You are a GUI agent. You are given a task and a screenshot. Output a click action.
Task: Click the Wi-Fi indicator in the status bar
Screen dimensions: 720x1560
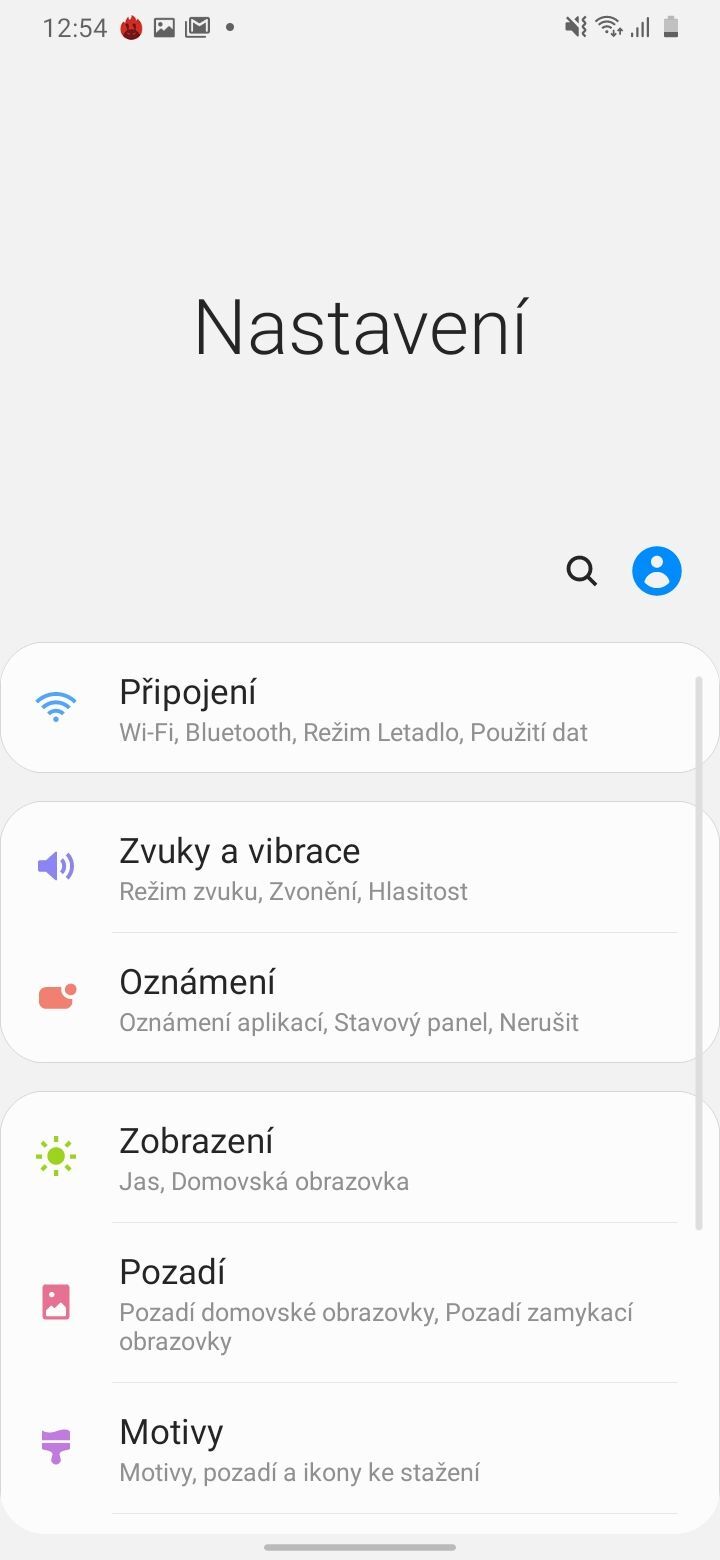pos(608,27)
